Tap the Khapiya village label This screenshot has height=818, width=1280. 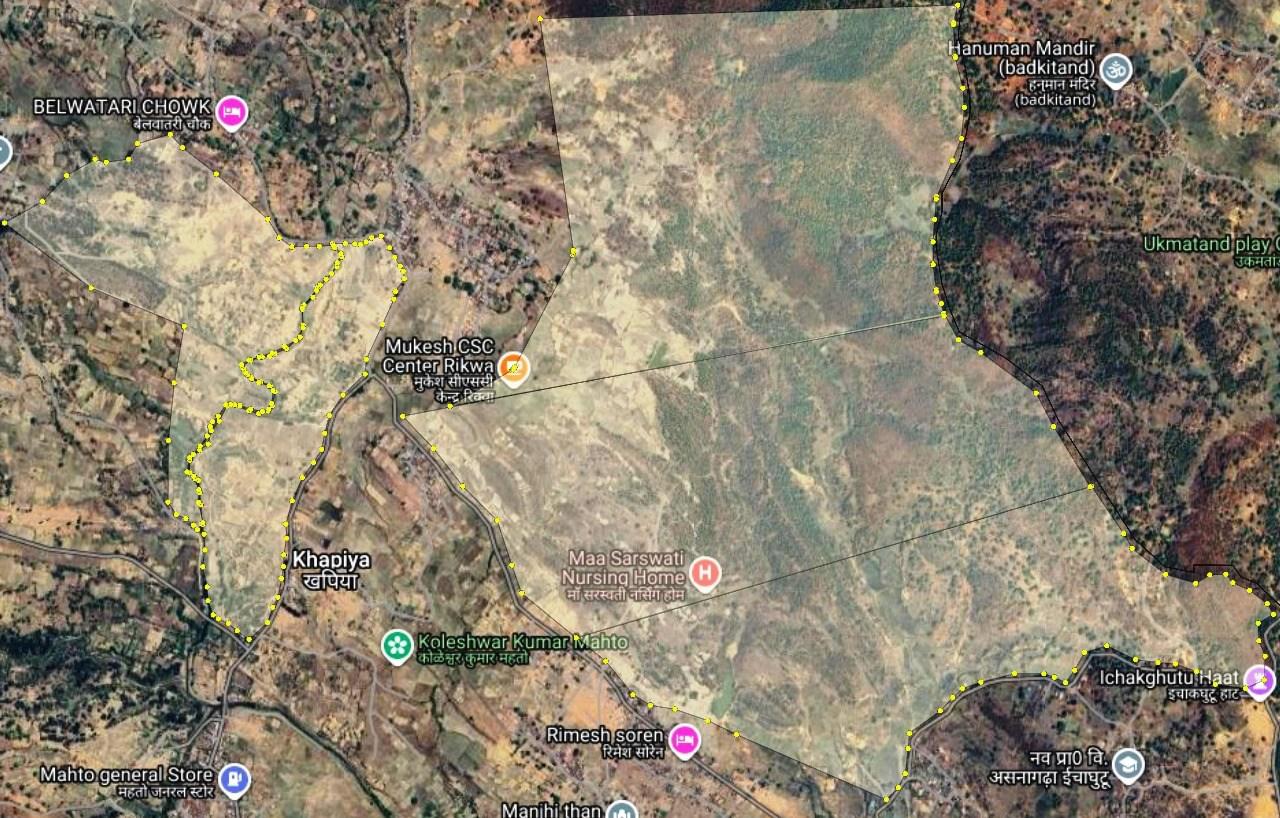(325, 570)
